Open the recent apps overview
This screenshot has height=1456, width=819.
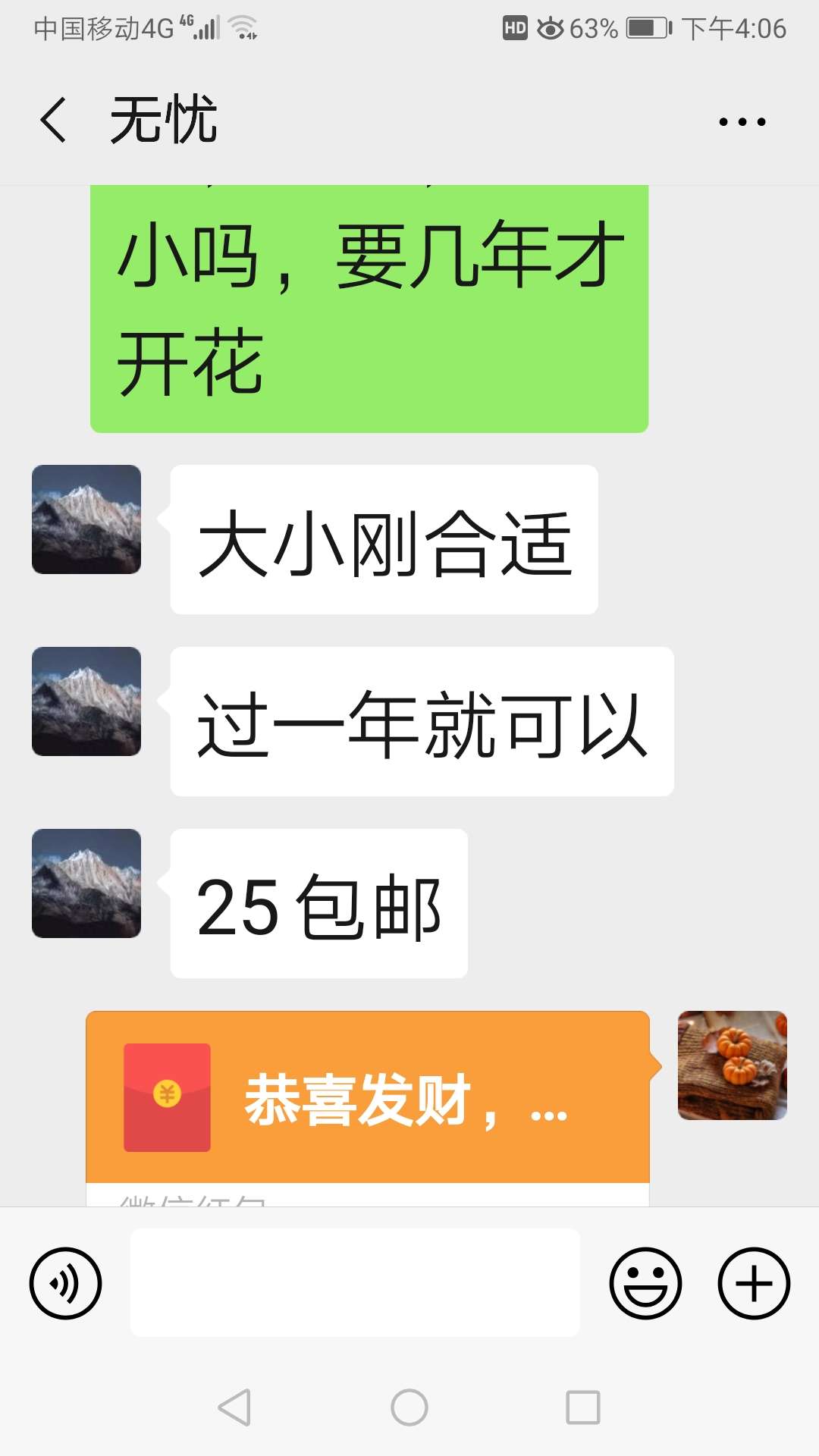pos(583,1407)
